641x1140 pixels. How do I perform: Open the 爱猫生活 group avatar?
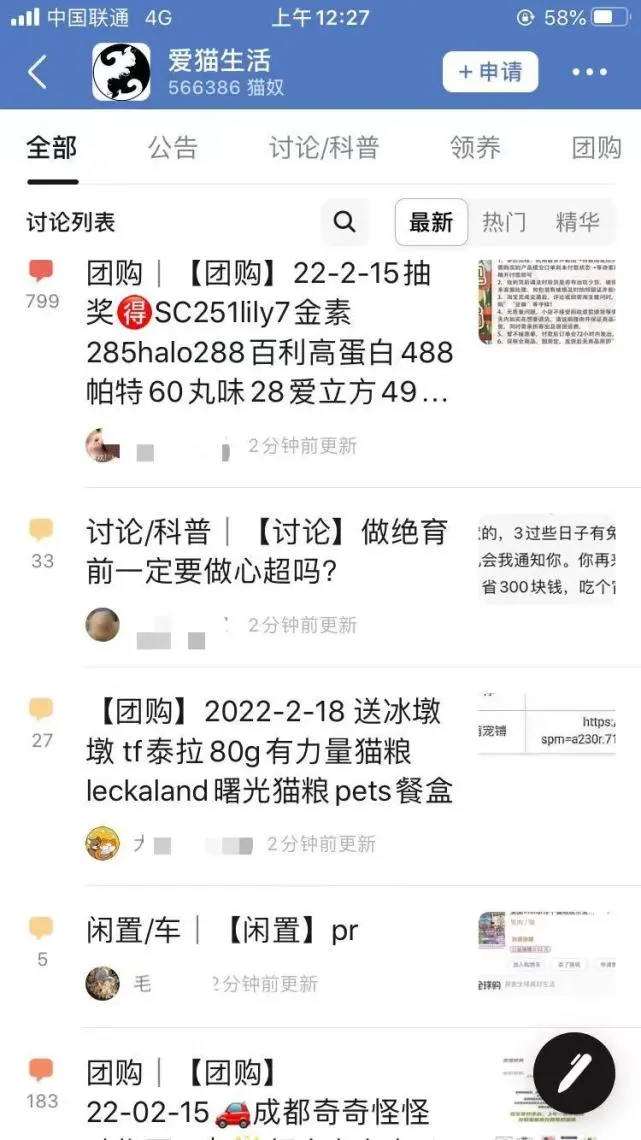pyautogui.click(x=121, y=72)
